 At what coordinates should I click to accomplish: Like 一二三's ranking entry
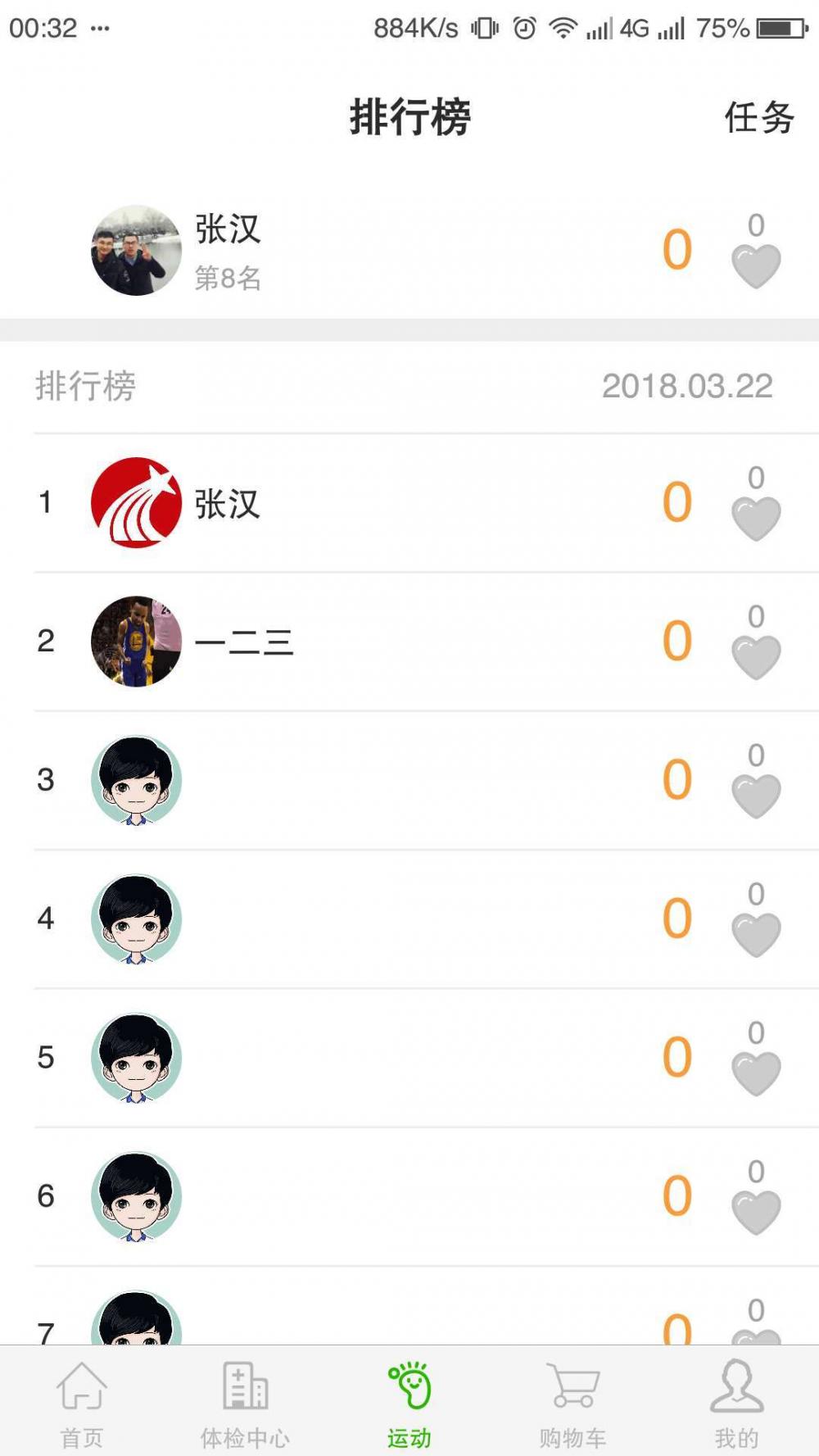(x=755, y=656)
